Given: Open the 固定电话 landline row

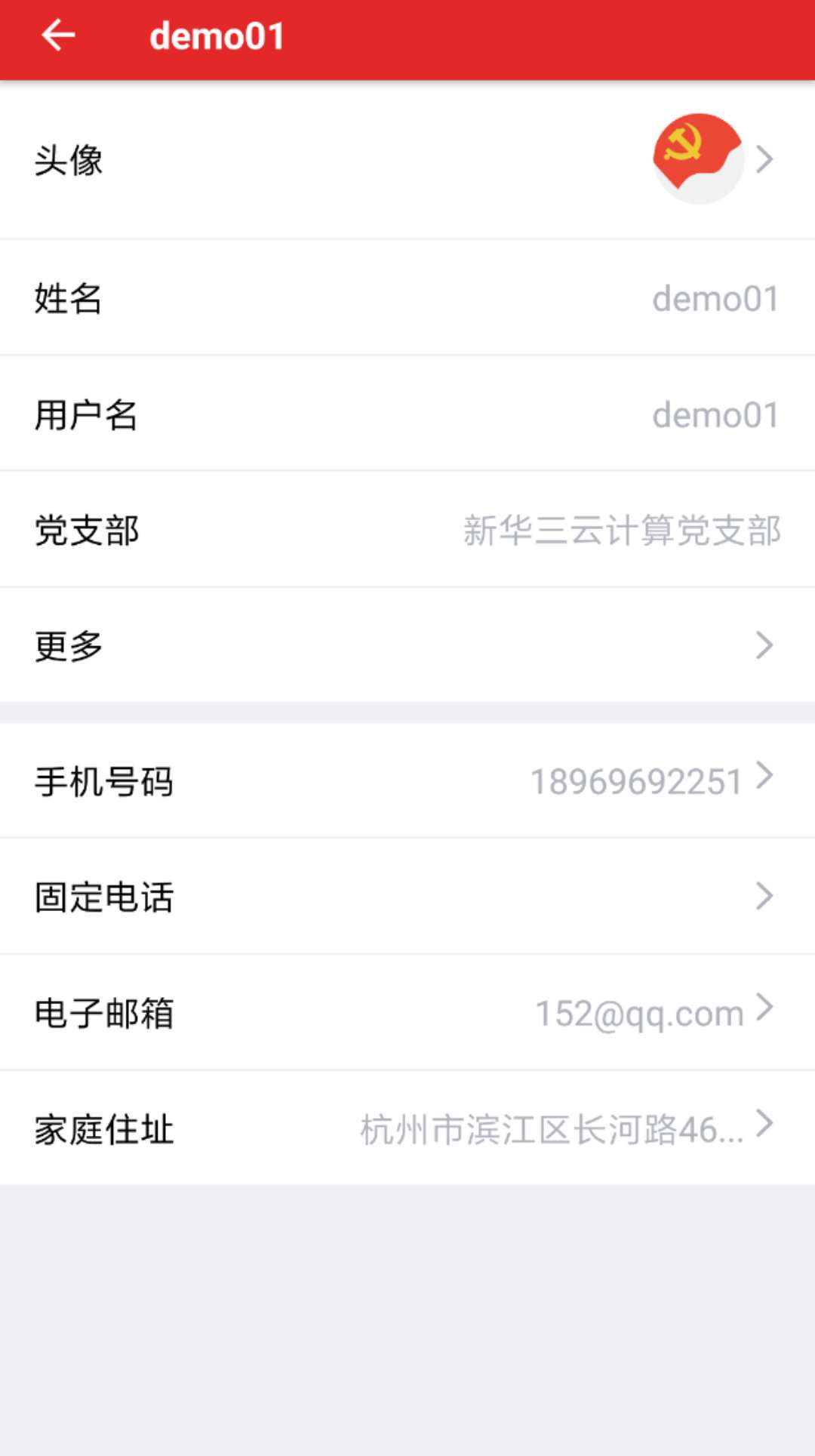Looking at the screenshot, I should 407,896.
